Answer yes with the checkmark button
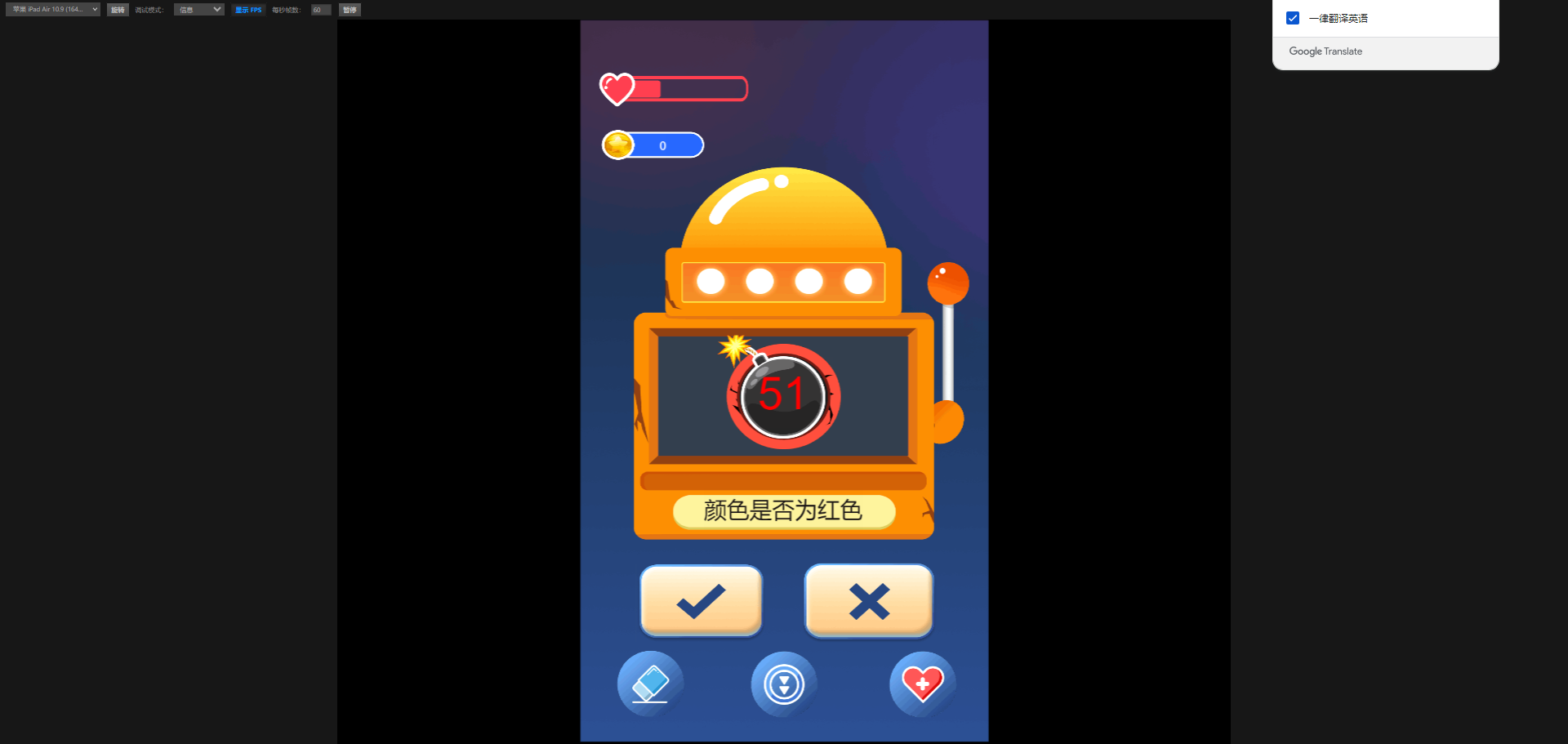This screenshot has width=1568, height=744. click(701, 601)
